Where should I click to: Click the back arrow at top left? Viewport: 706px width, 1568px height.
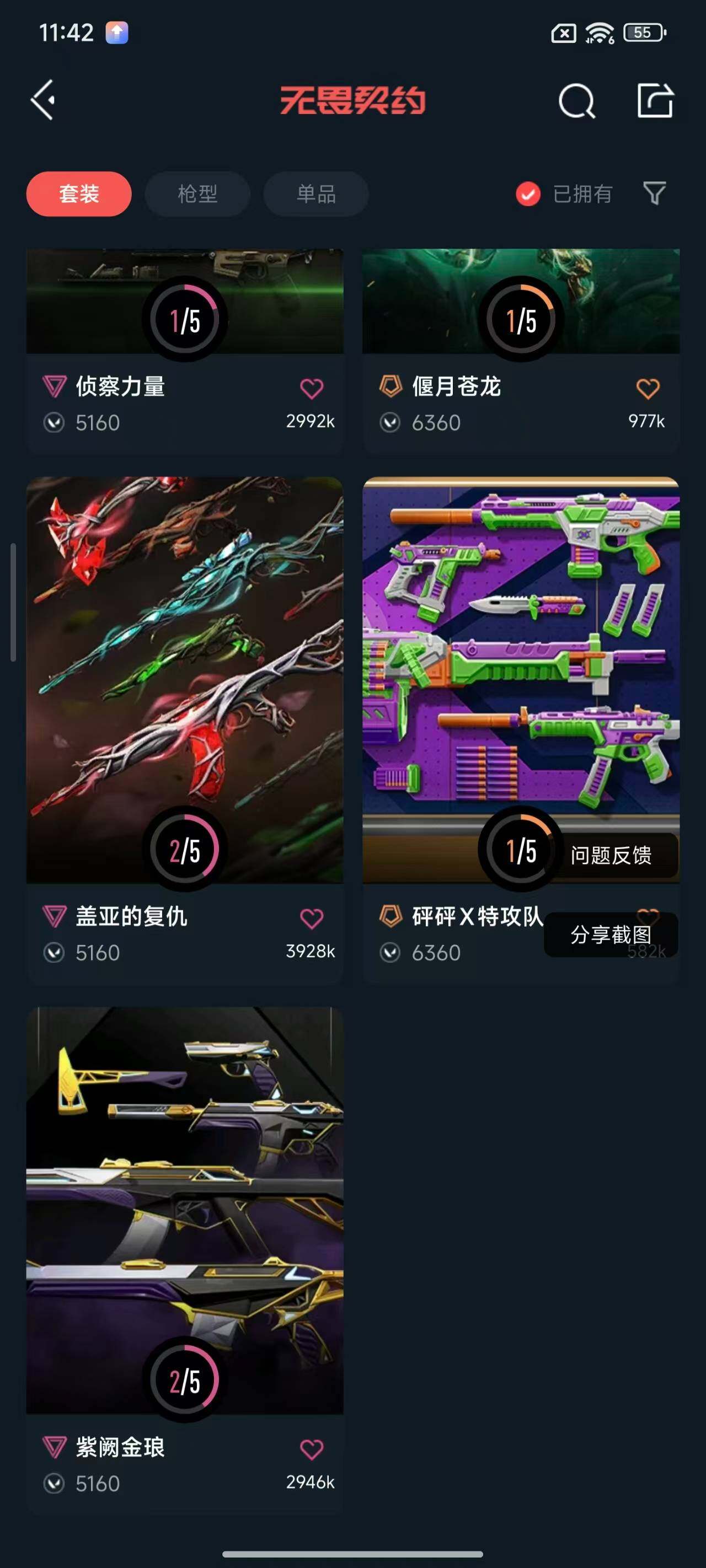42,100
